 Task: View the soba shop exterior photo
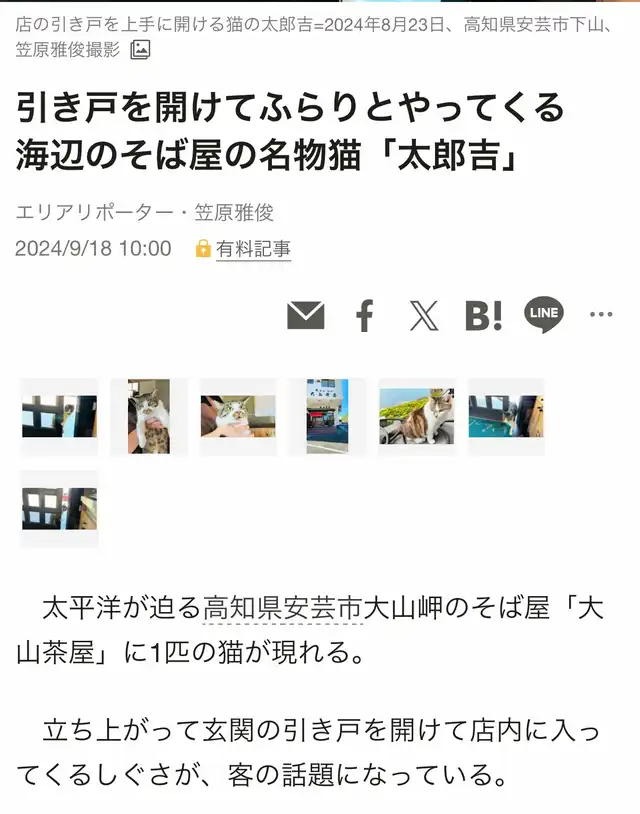[327, 416]
